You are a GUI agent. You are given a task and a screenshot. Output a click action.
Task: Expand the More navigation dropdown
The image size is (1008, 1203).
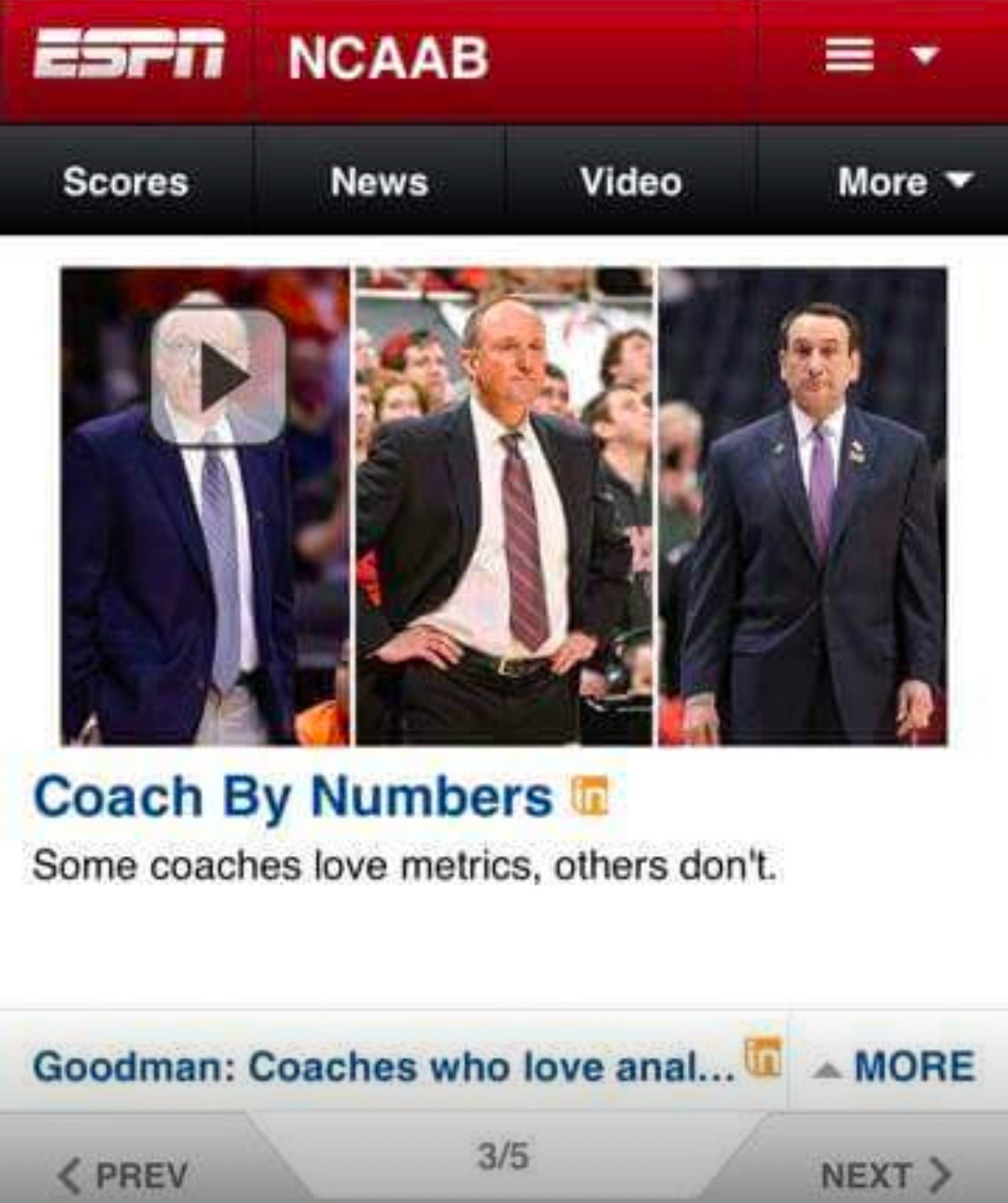[x=901, y=181]
